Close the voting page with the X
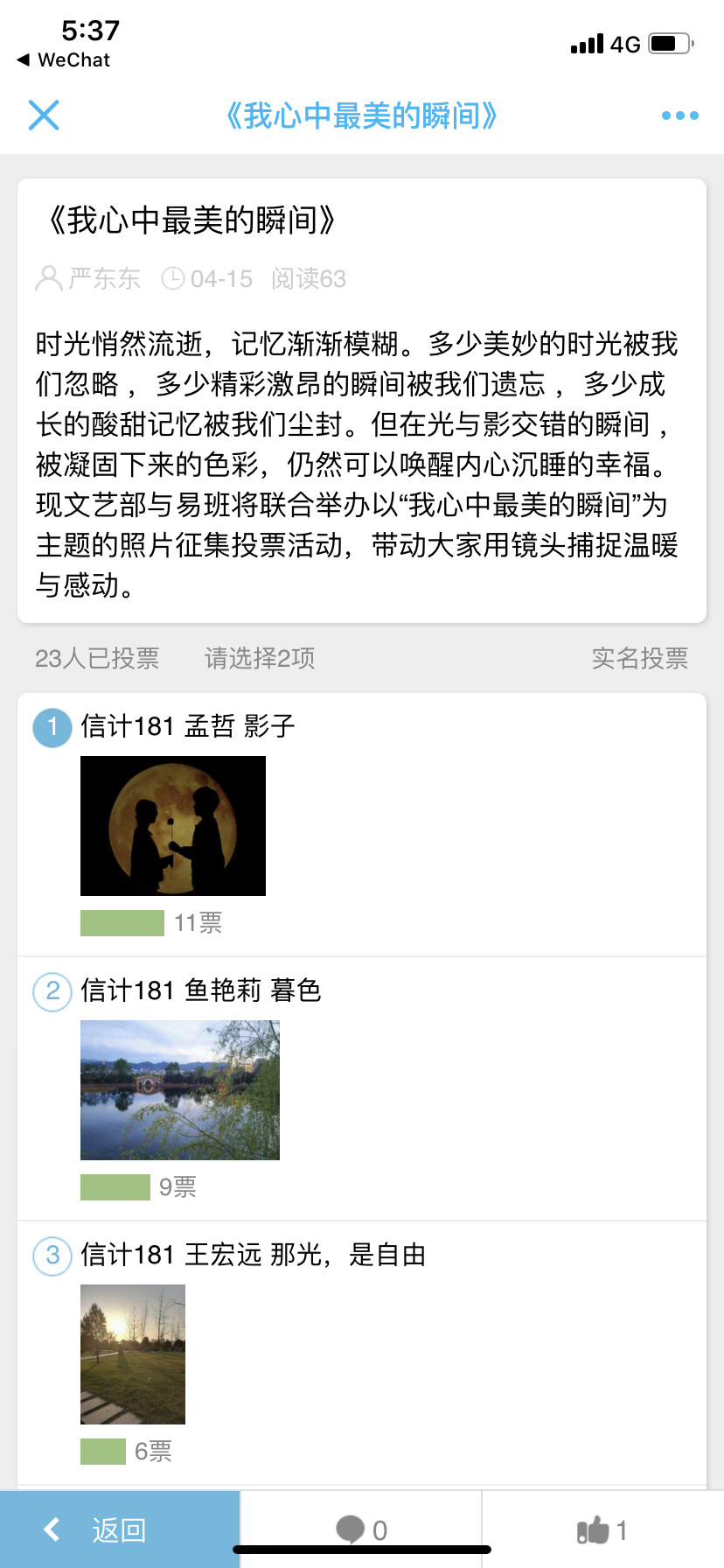This screenshot has width=724, height=1568. (44, 115)
